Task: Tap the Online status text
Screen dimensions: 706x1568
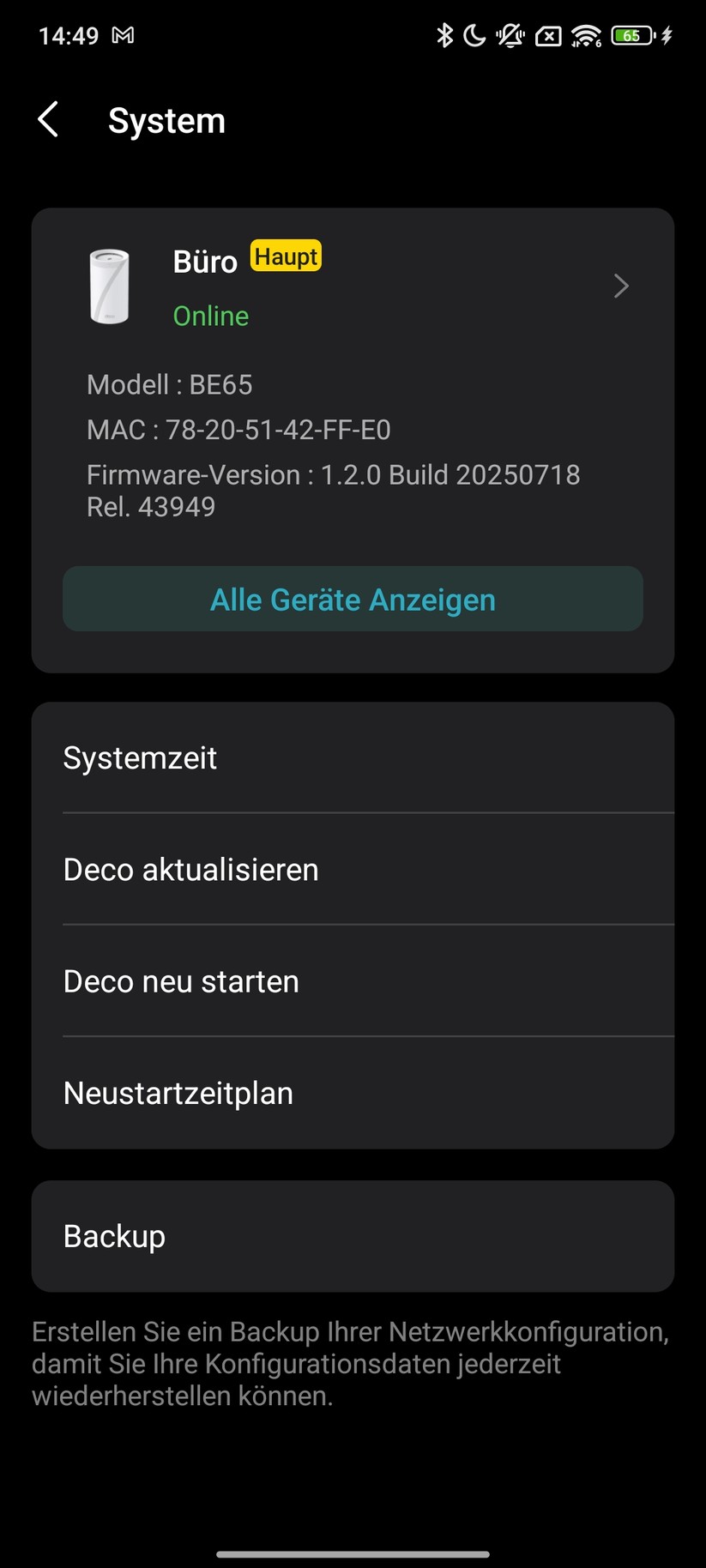Action: pyautogui.click(x=211, y=316)
